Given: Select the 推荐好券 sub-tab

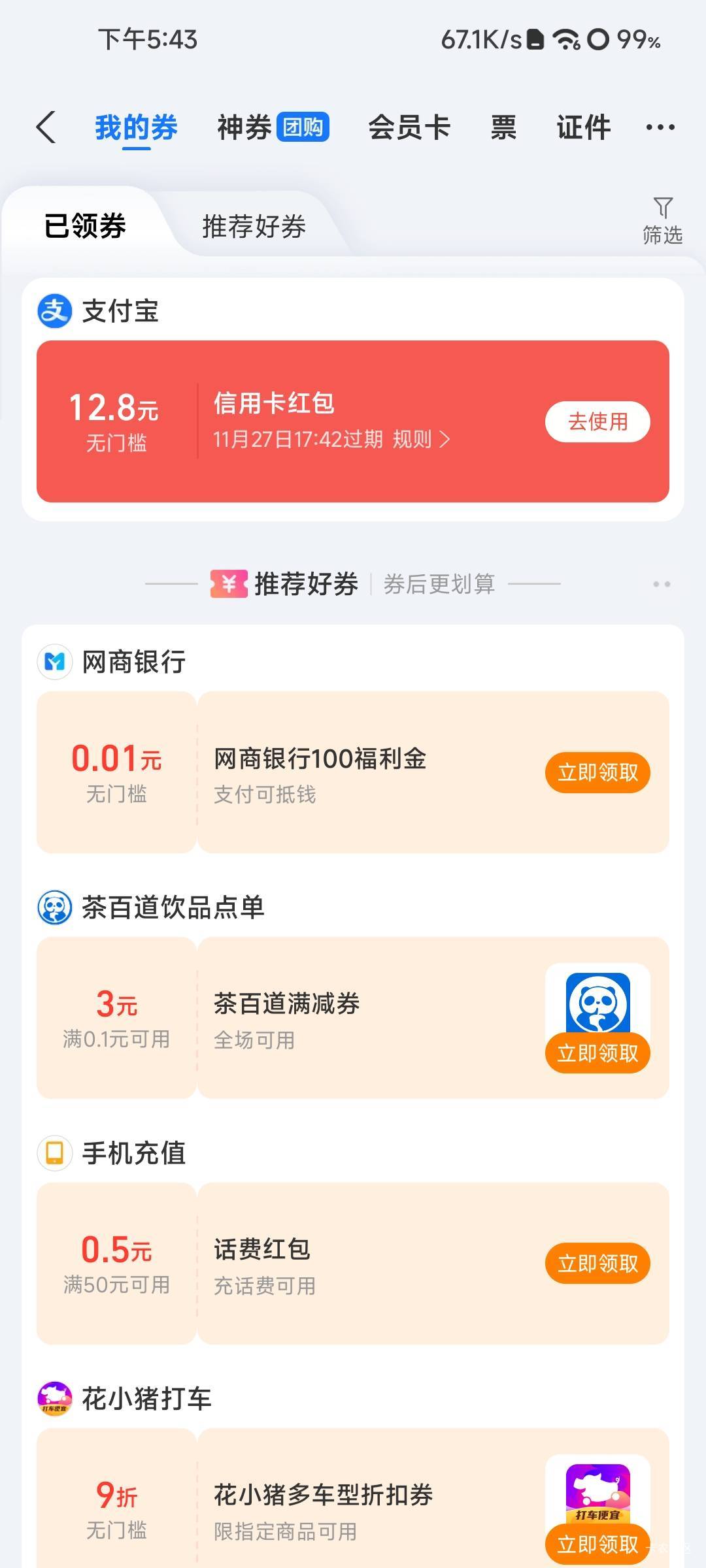Looking at the screenshot, I should pyautogui.click(x=254, y=227).
